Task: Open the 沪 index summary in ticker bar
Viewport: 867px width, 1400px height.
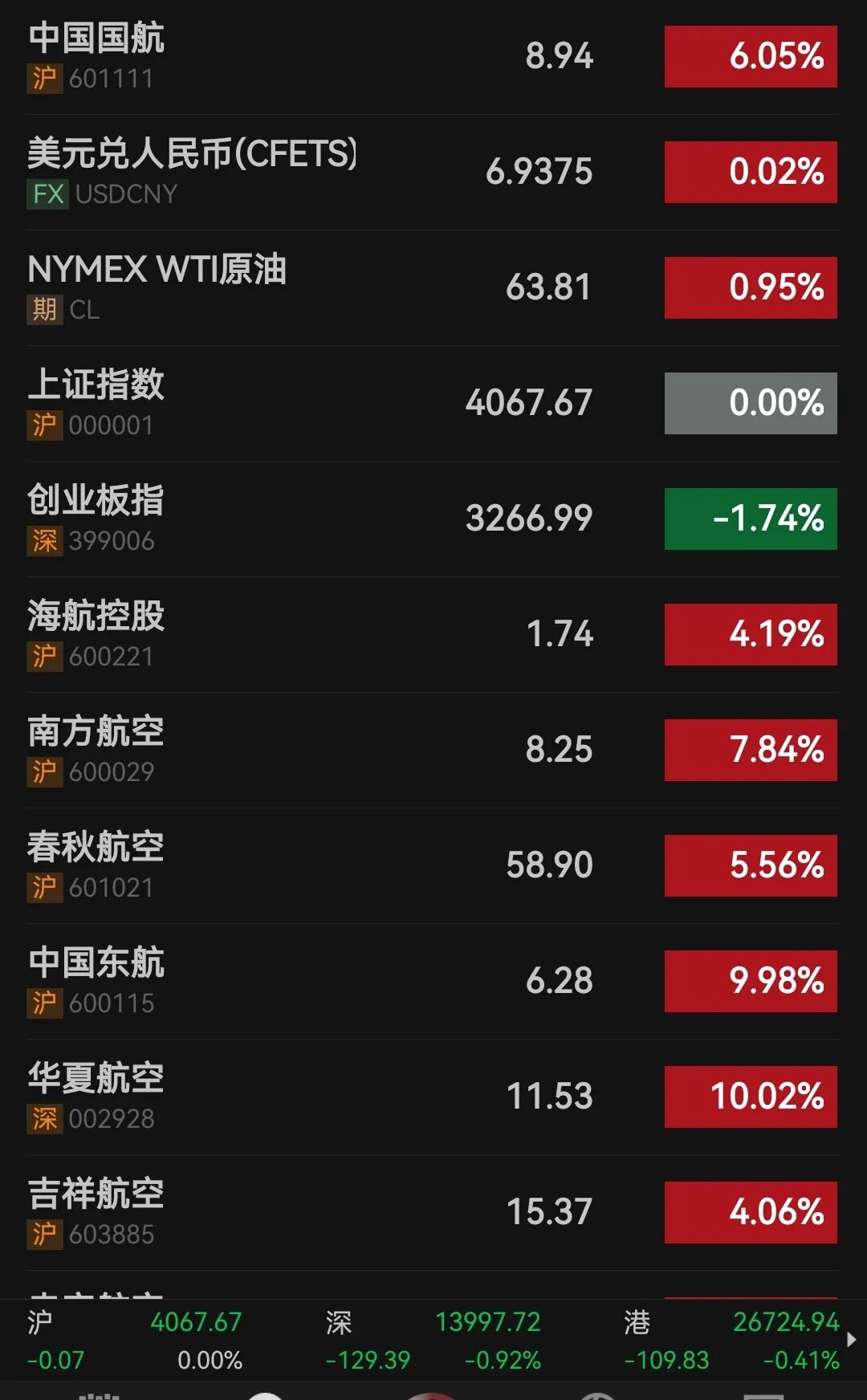Action: [135, 1340]
